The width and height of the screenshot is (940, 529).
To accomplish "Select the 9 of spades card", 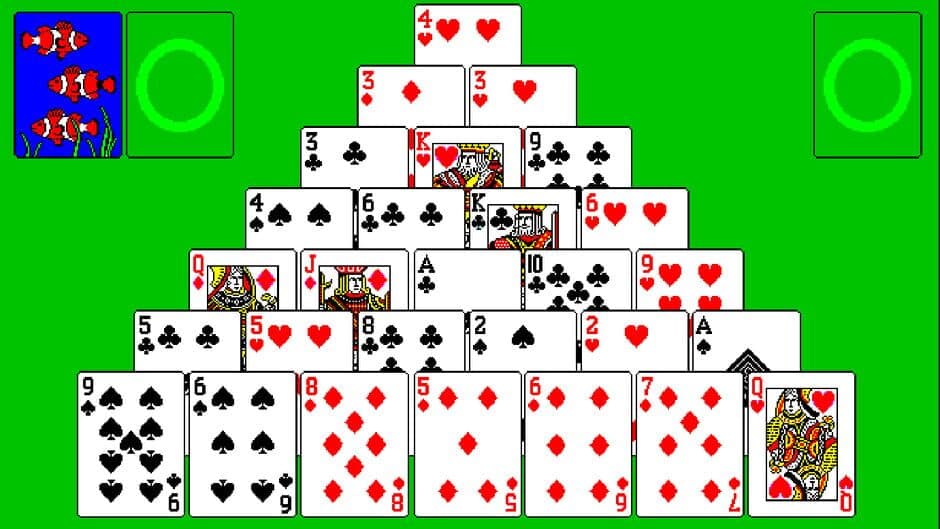I will [x=131, y=445].
